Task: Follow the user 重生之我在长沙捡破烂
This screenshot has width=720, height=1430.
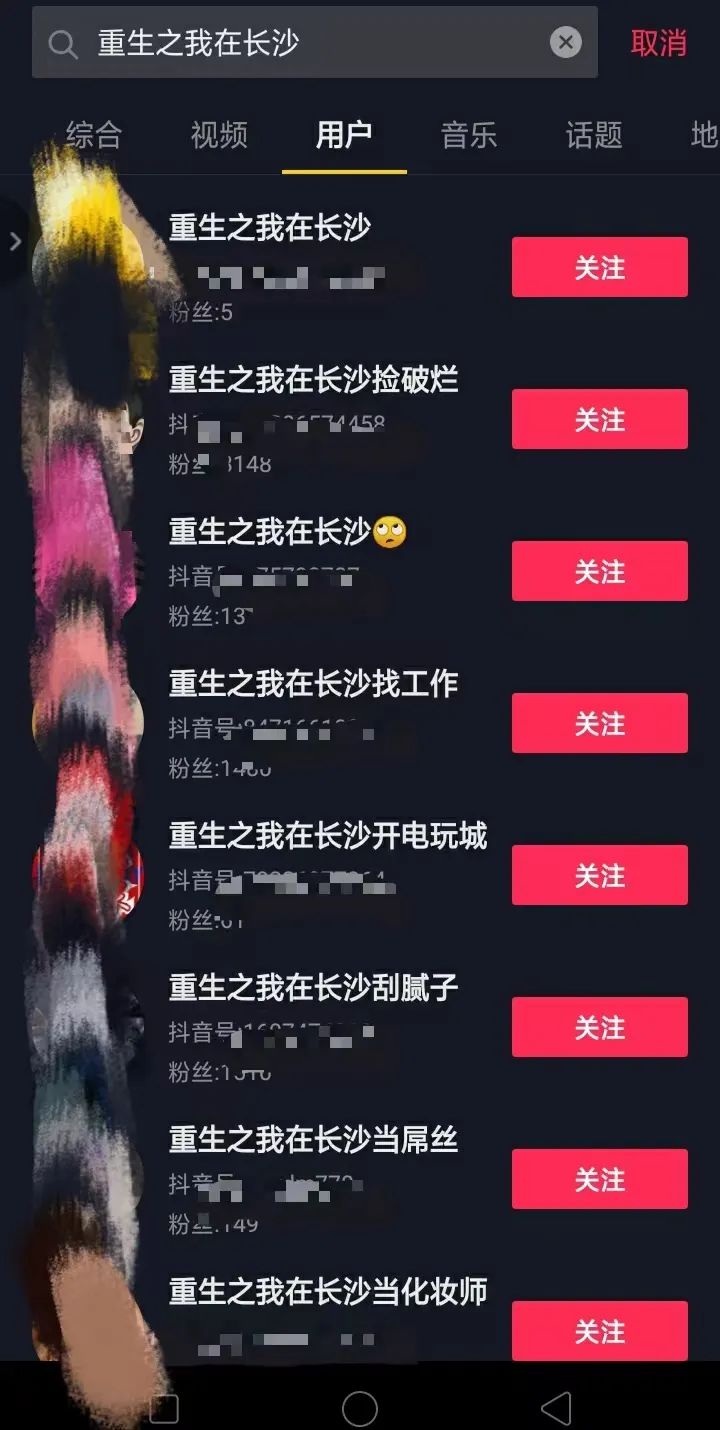Action: click(599, 419)
